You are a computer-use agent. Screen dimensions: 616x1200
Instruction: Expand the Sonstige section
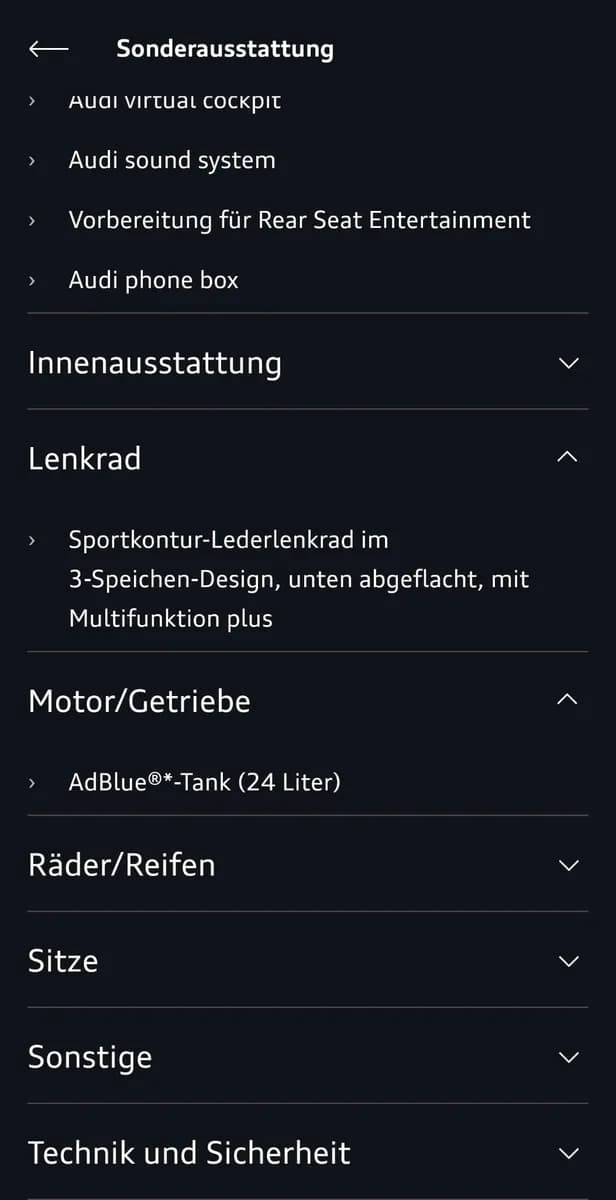coord(308,1057)
